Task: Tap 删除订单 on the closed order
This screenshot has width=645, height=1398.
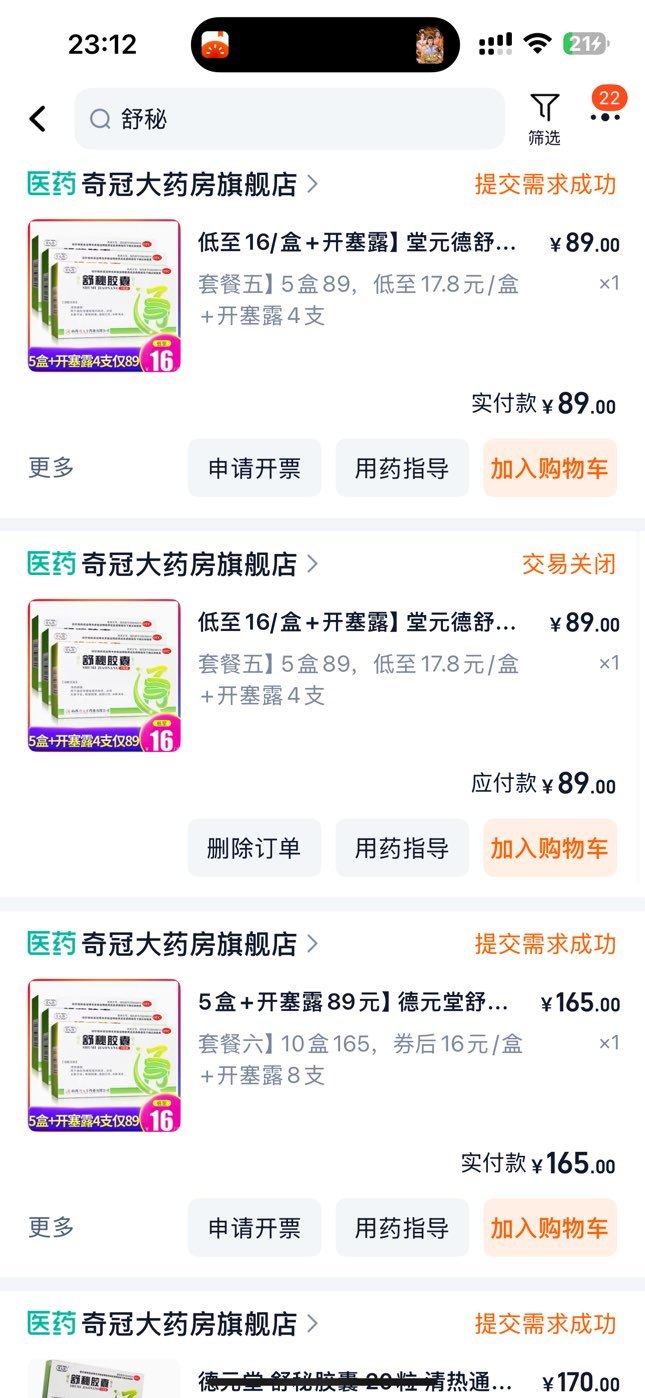Action: tap(254, 848)
